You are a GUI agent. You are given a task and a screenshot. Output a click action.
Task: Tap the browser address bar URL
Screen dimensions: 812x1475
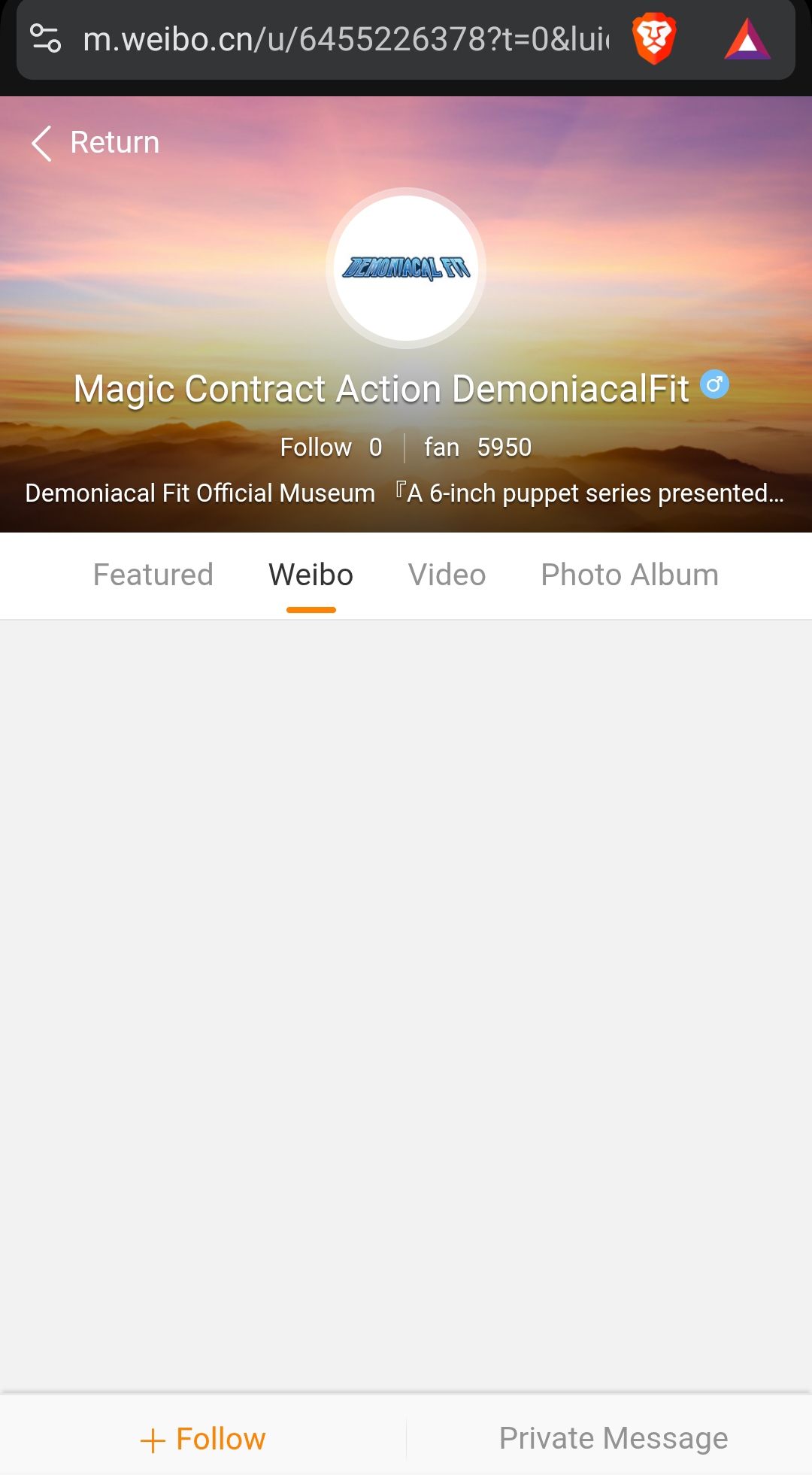coord(346,39)
